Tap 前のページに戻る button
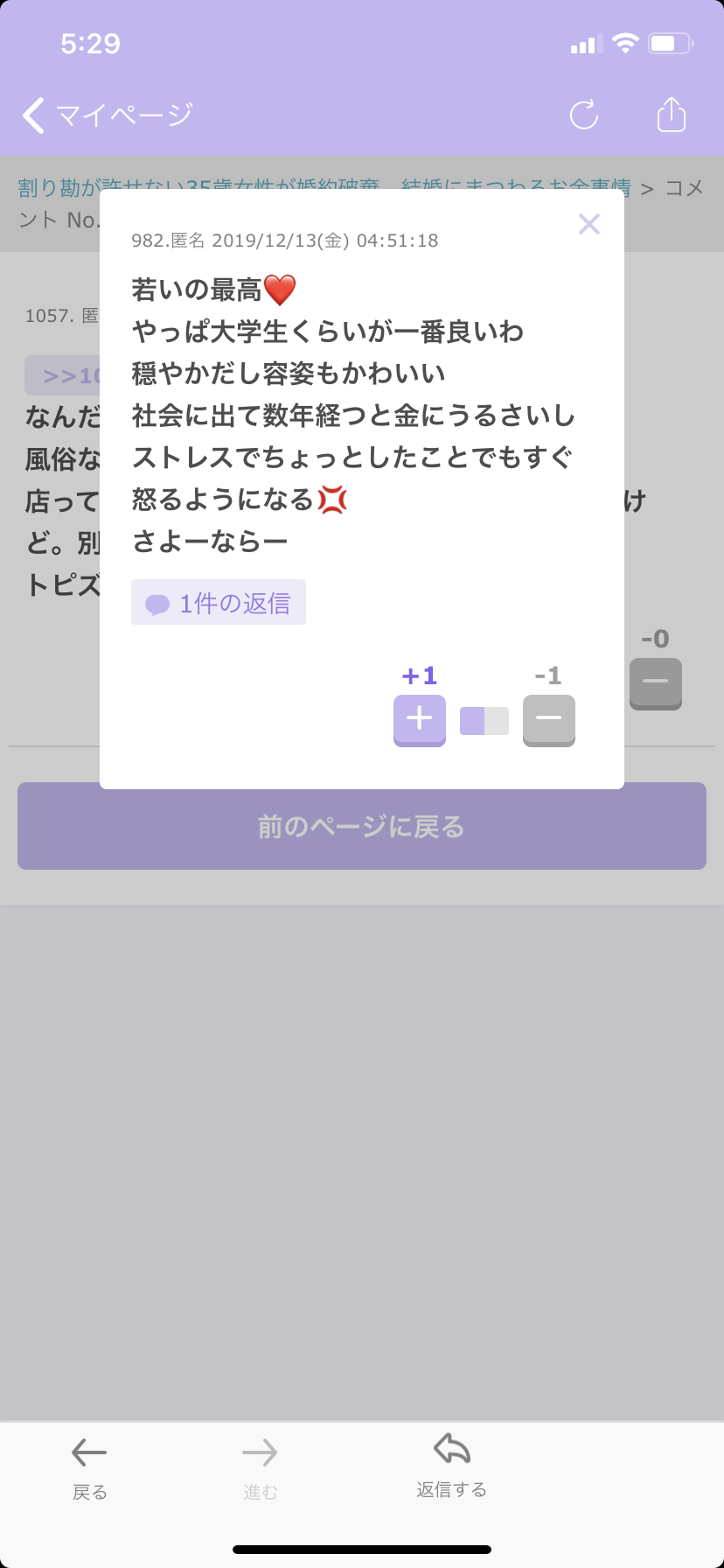The height and width of the screenshot is (1568, 724). point(362,826)
